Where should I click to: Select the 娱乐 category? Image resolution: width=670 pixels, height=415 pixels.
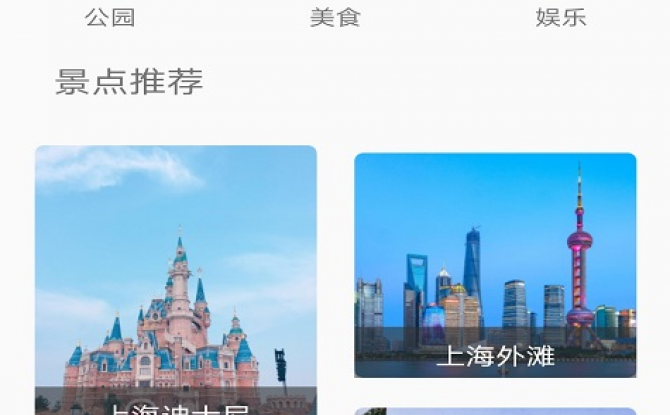point(560,17)
